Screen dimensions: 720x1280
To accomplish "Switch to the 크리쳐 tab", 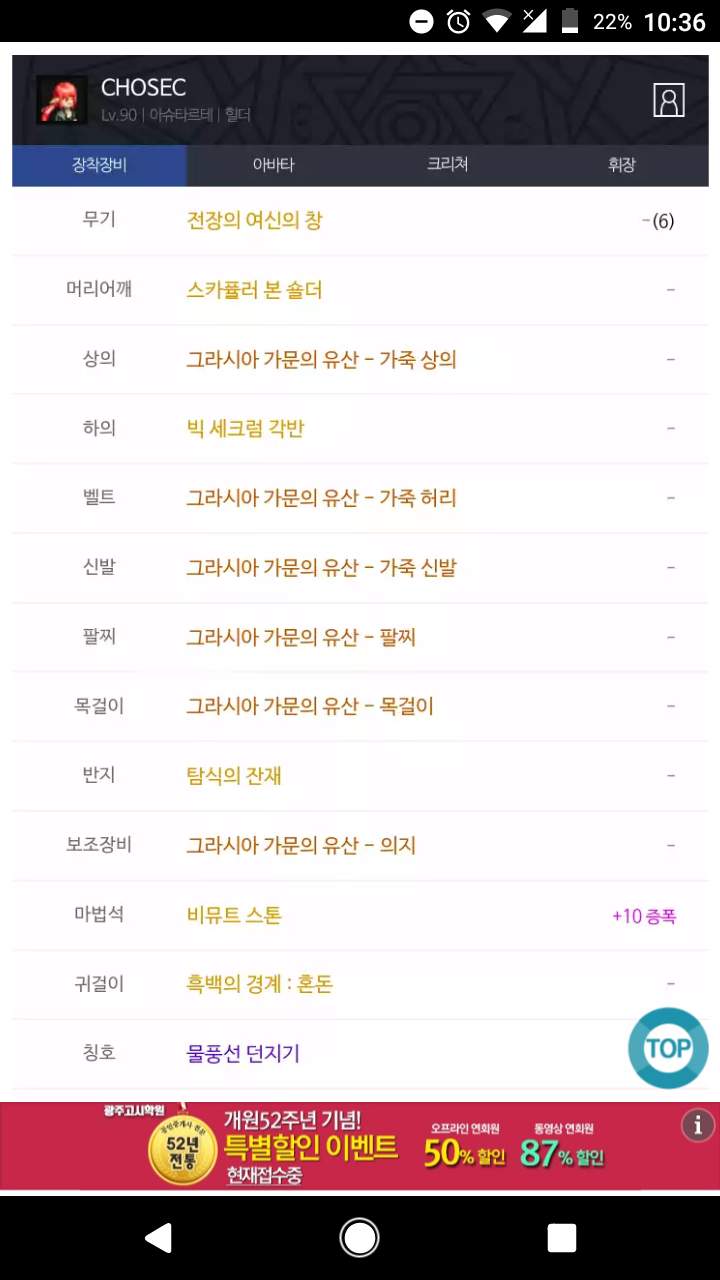I will [x=447, y=165].
